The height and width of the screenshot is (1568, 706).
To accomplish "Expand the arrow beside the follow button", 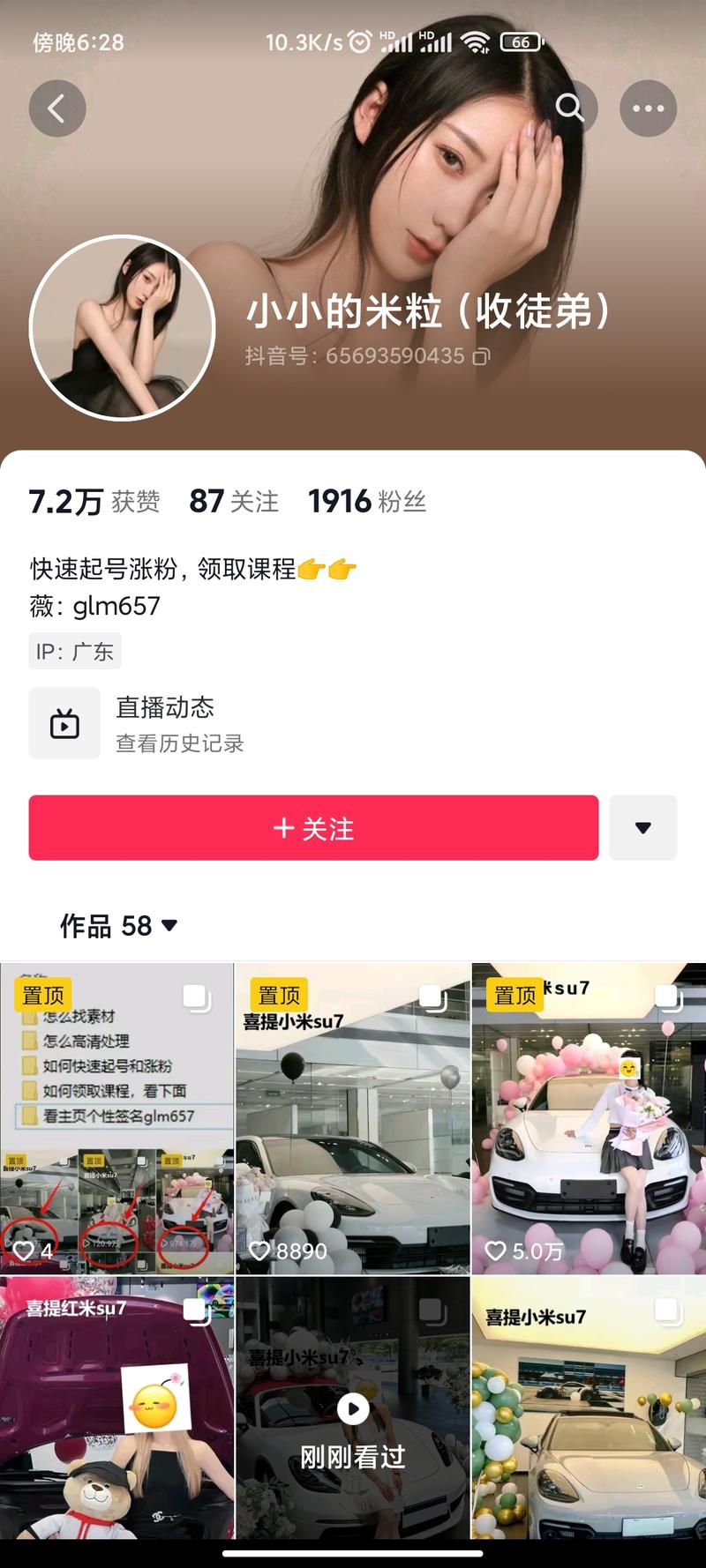I will (642, 828).
